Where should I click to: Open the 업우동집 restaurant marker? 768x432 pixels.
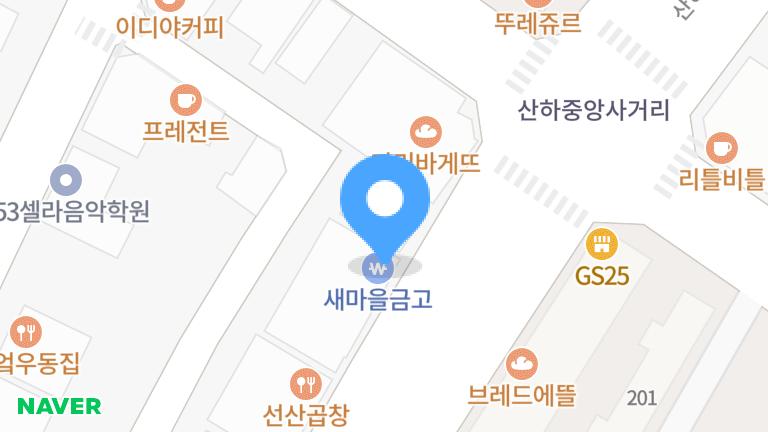click(x=25, y=331)
